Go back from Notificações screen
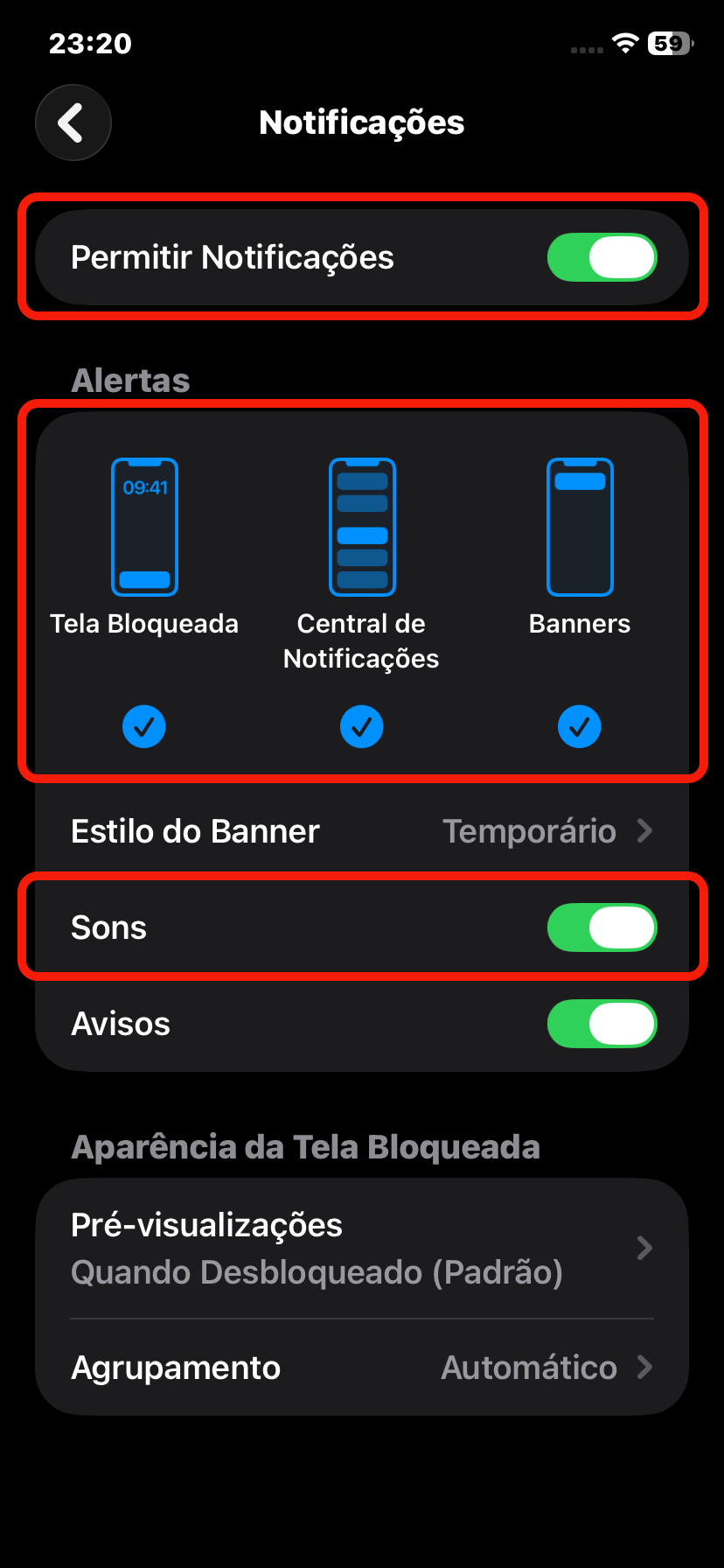The image size is (724, 1568). pos(73,122)
